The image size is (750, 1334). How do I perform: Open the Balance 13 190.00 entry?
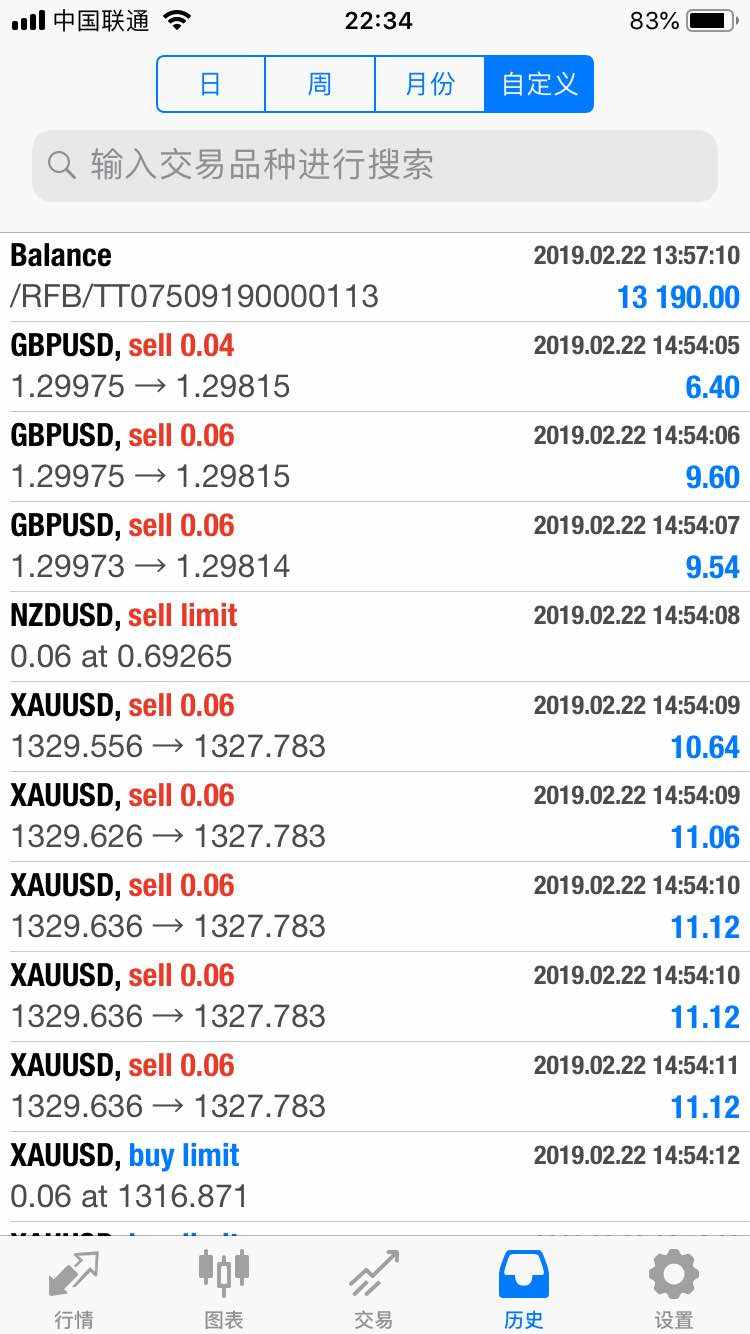pos(375,277)
